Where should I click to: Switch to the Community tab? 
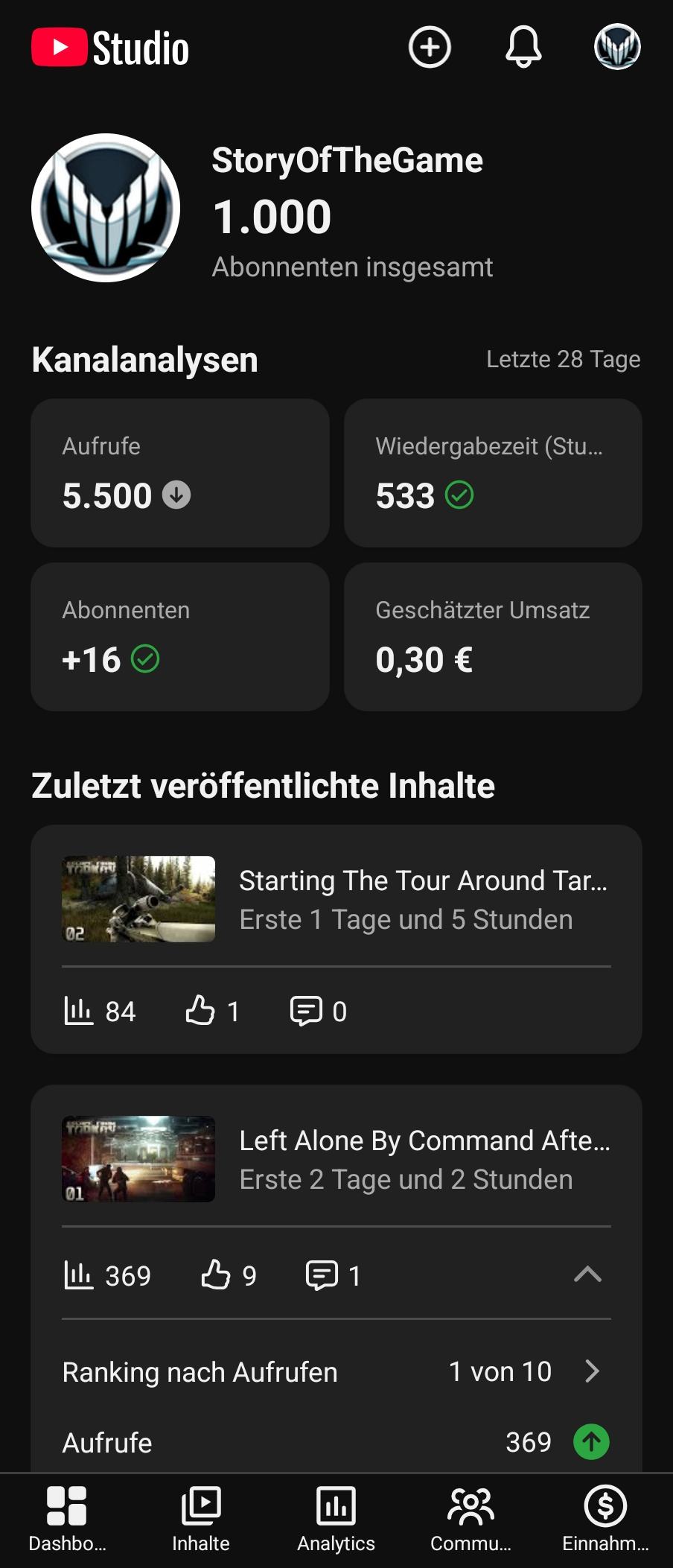(471, 1518)
